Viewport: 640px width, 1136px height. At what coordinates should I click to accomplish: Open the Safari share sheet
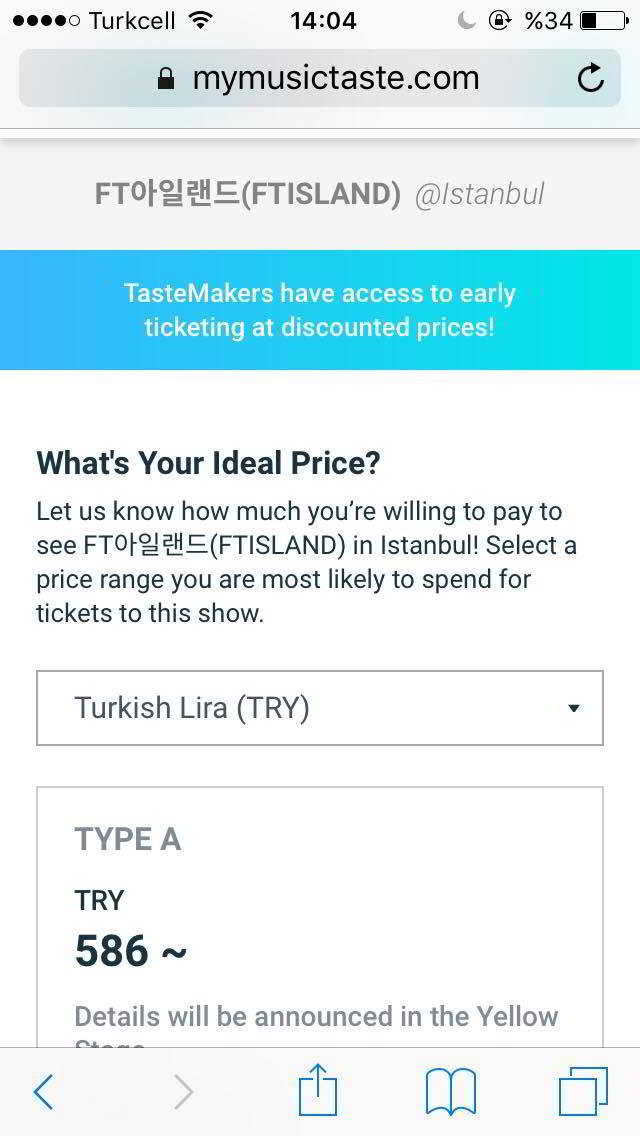[319, 1090]
